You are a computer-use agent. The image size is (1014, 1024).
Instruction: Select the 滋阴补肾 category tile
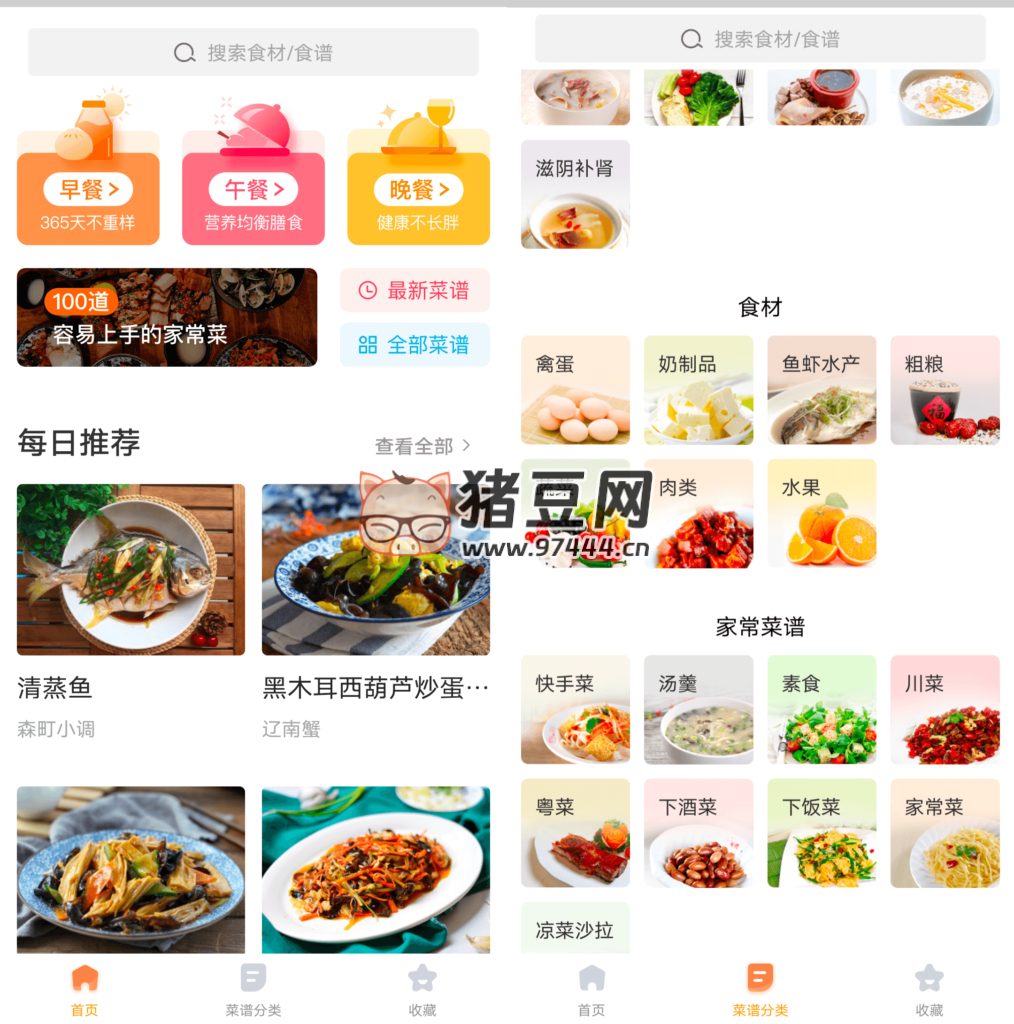click(x=575, y=194)
